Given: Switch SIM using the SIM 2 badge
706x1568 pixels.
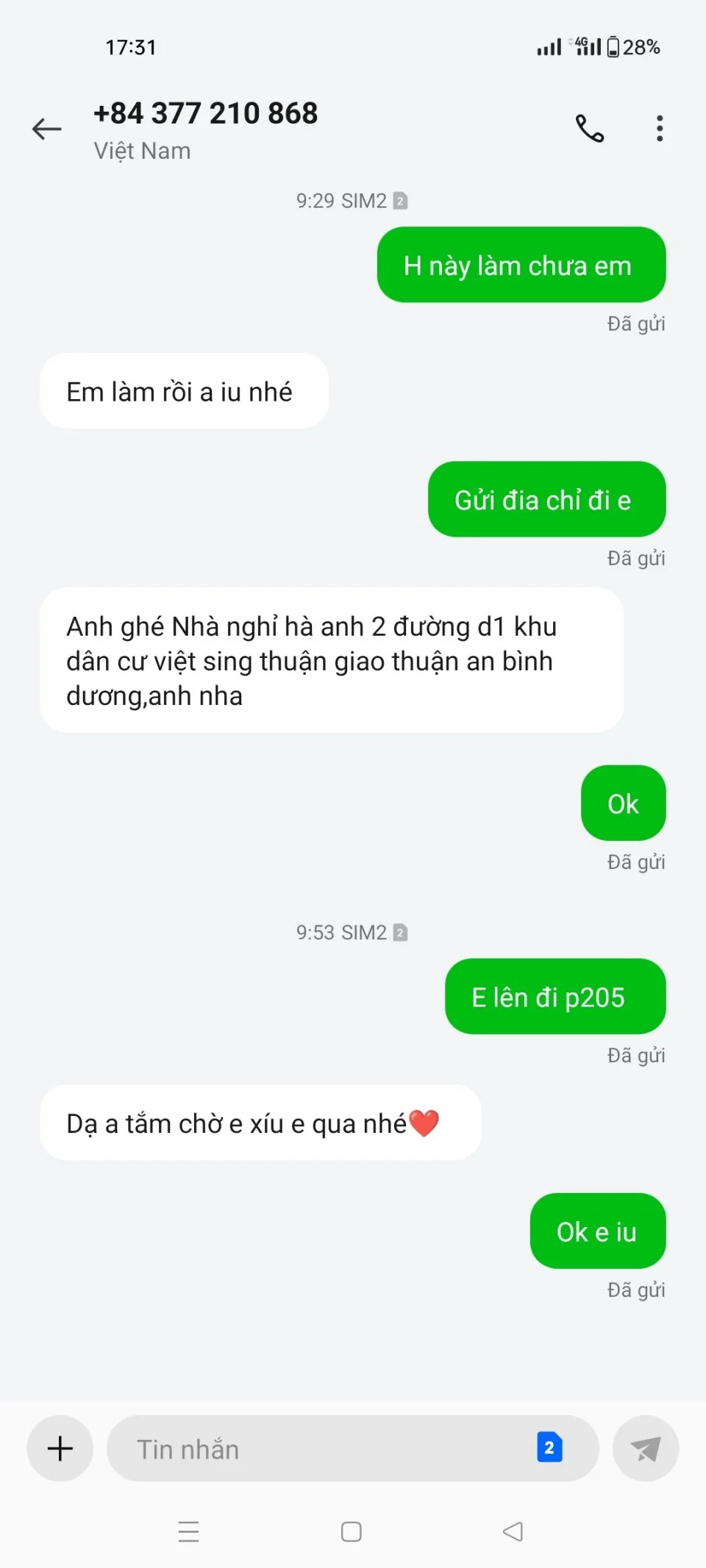Looking at the screenshot, I should tap(549, 1447).
